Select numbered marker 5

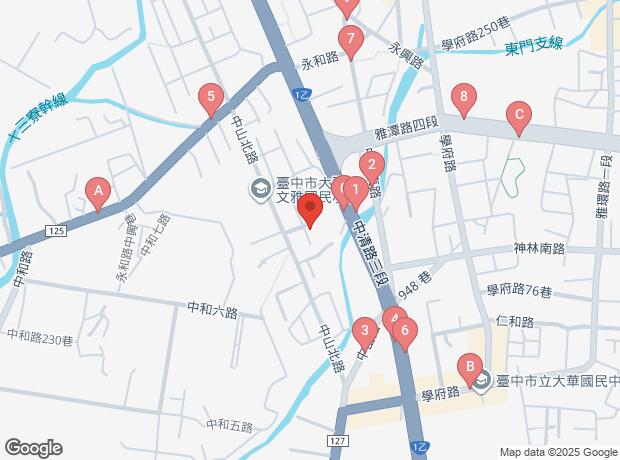(209, 98)
